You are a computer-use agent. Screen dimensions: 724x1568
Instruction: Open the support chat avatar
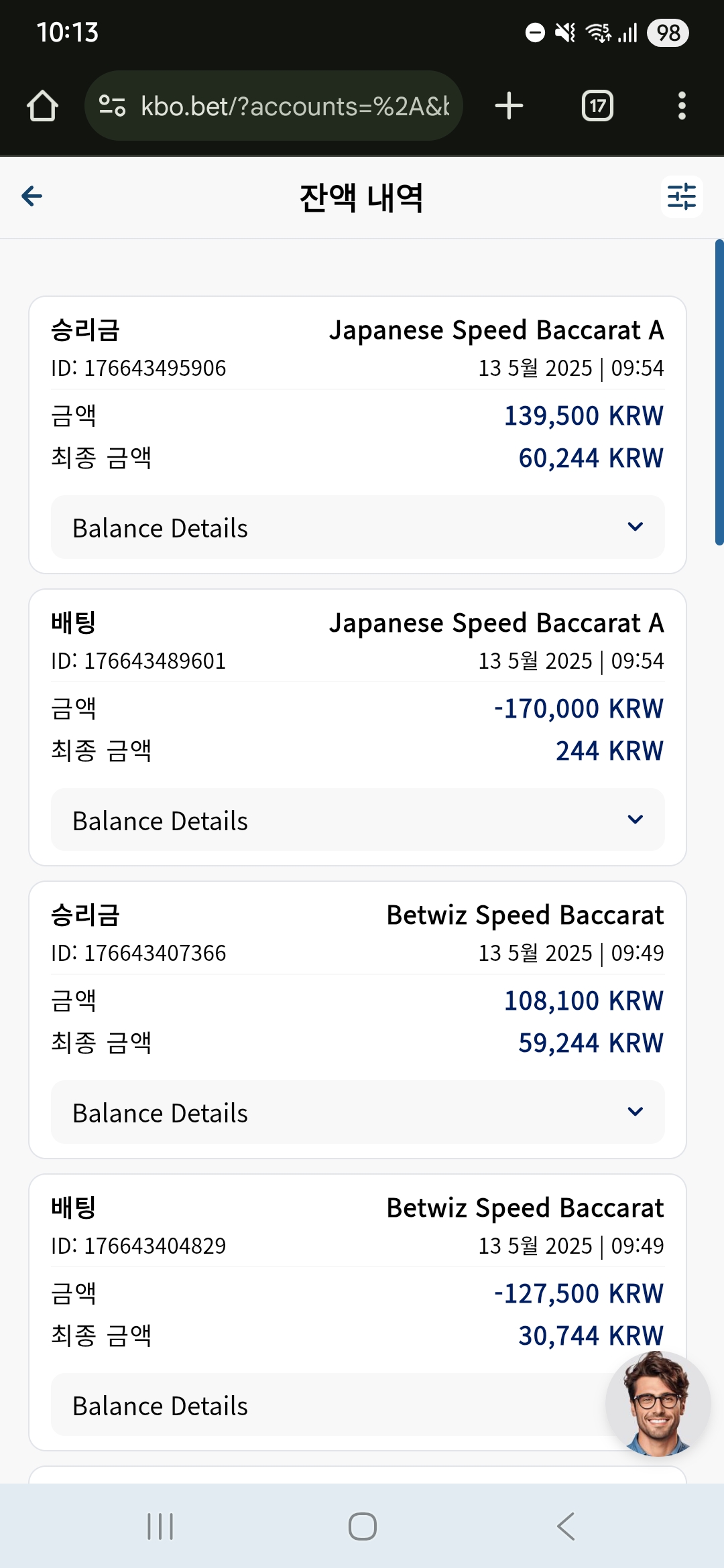point(658,1404)
